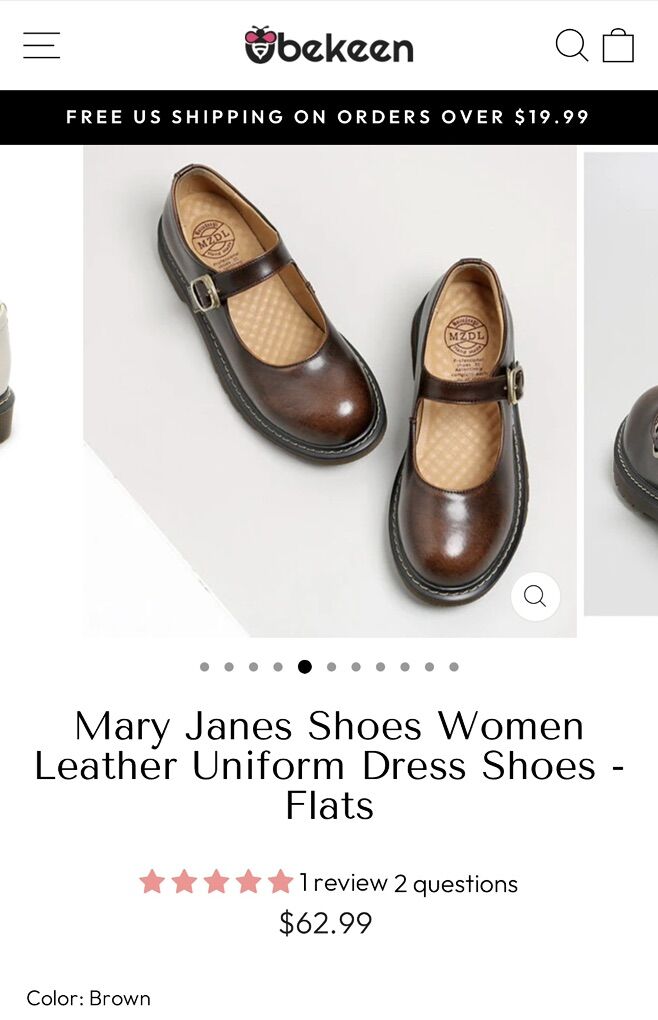Open the search icon
Viewport: 658px width, 1020px height.
tap(571, 45)
